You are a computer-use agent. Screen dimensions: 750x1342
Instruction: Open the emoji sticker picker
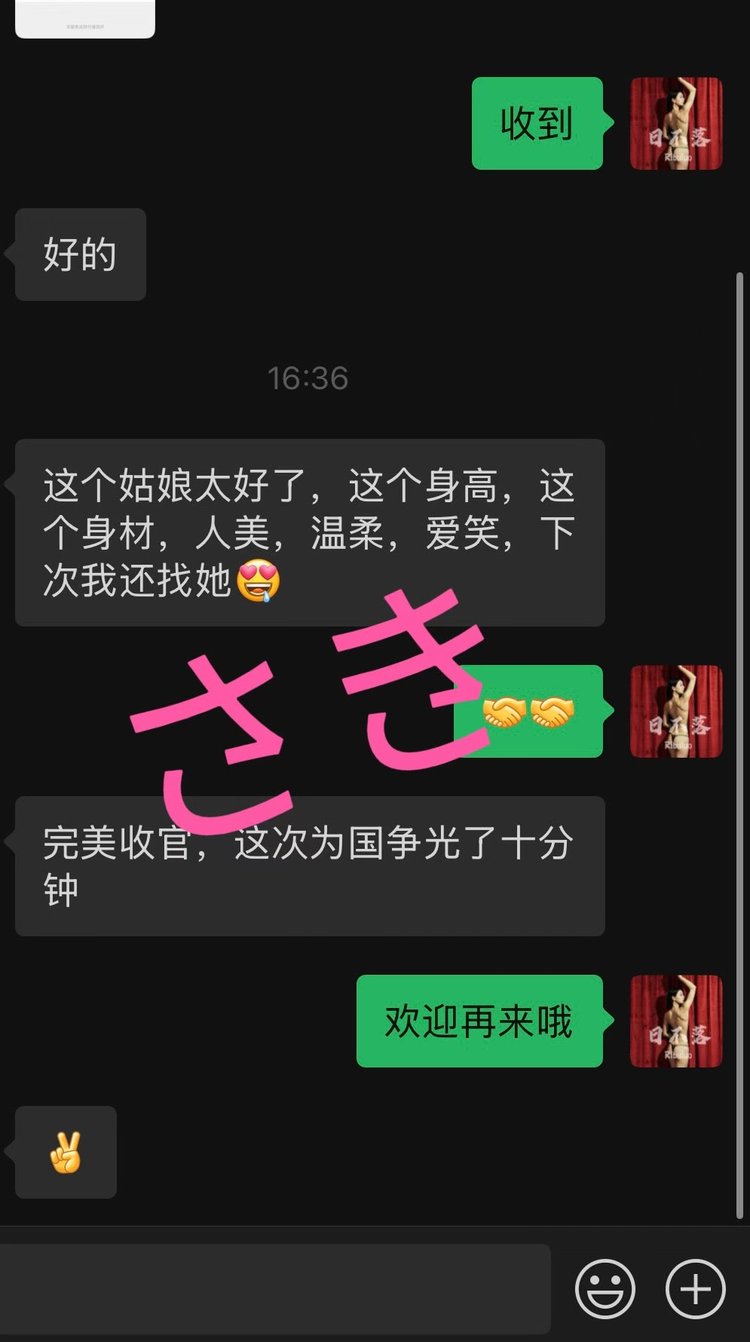click(605, 1288)
